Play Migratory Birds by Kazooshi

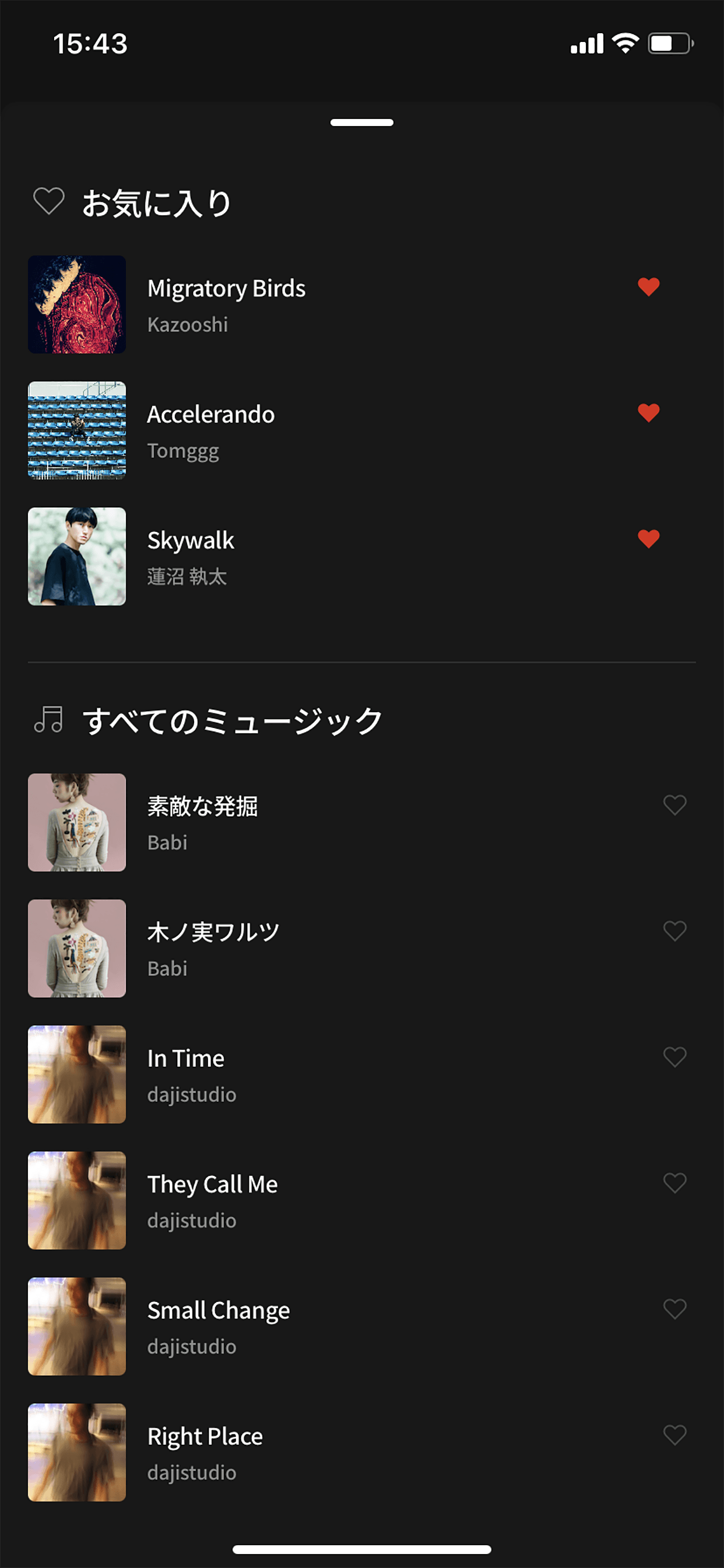point(304,304)
